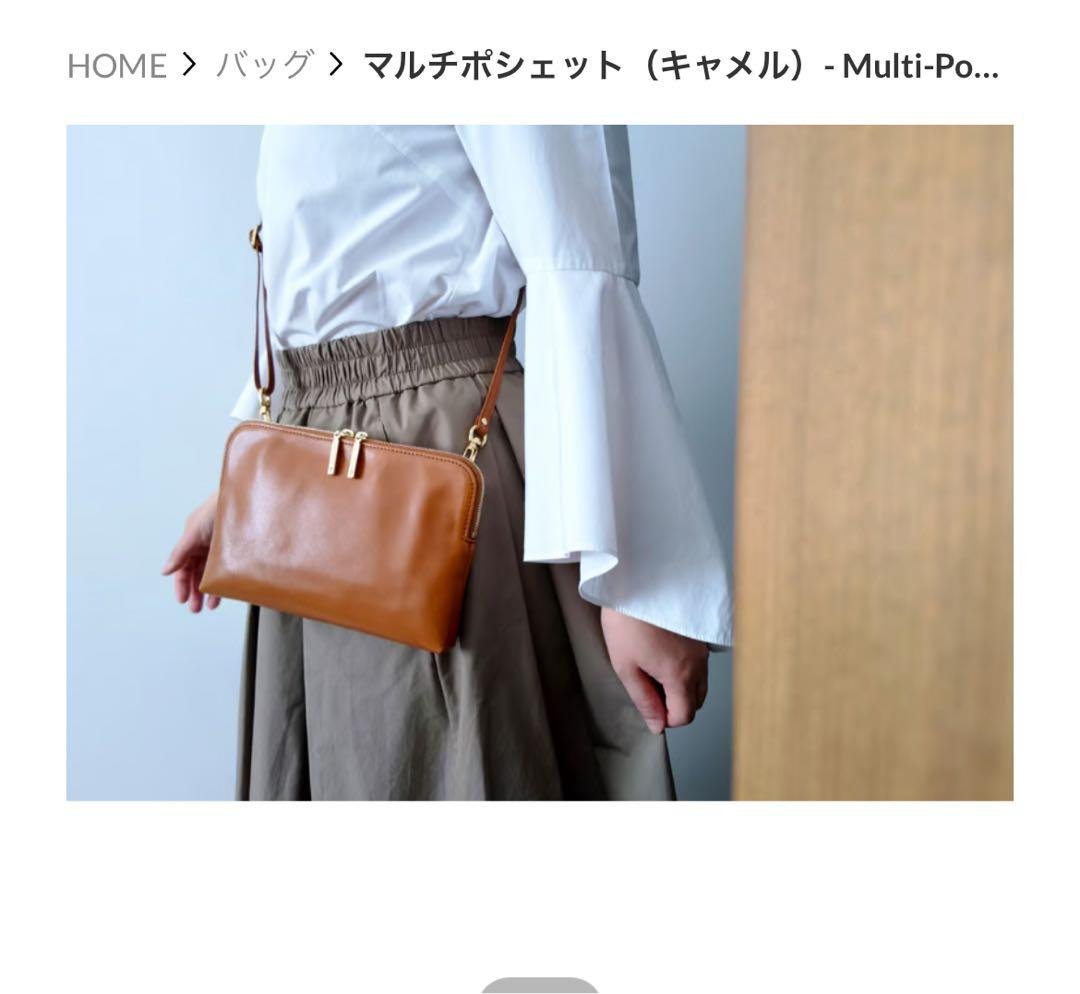Open the camel pochette product photo
Viewport: 1080px width, 994px height.
click(x=539, y=462)
